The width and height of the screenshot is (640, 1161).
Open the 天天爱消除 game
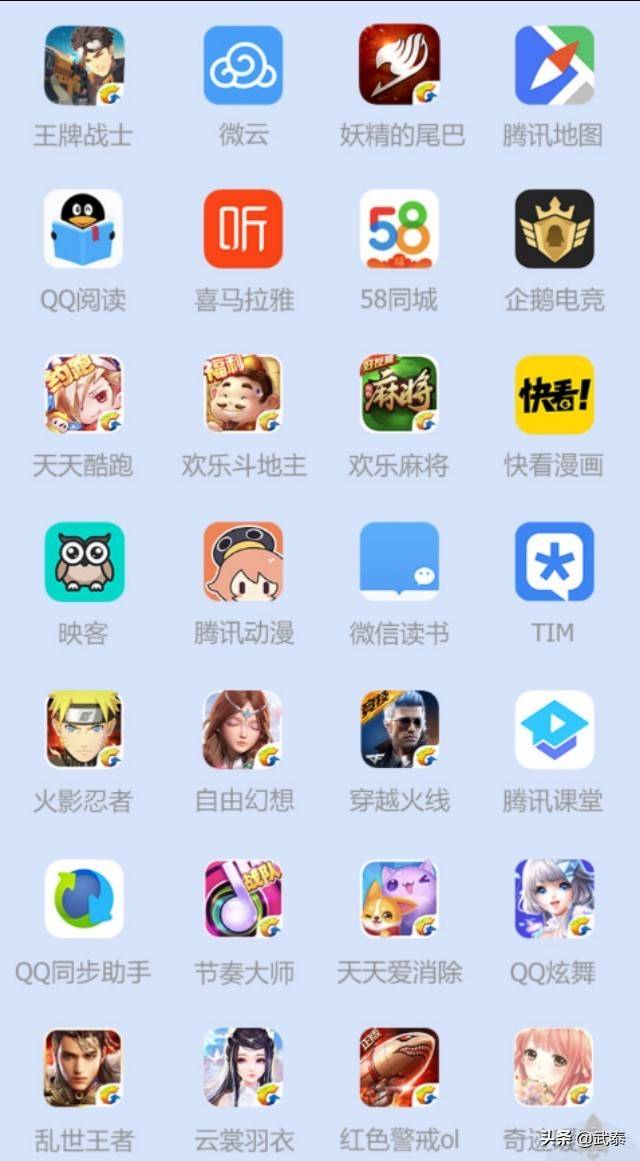(x=399, y=899)
